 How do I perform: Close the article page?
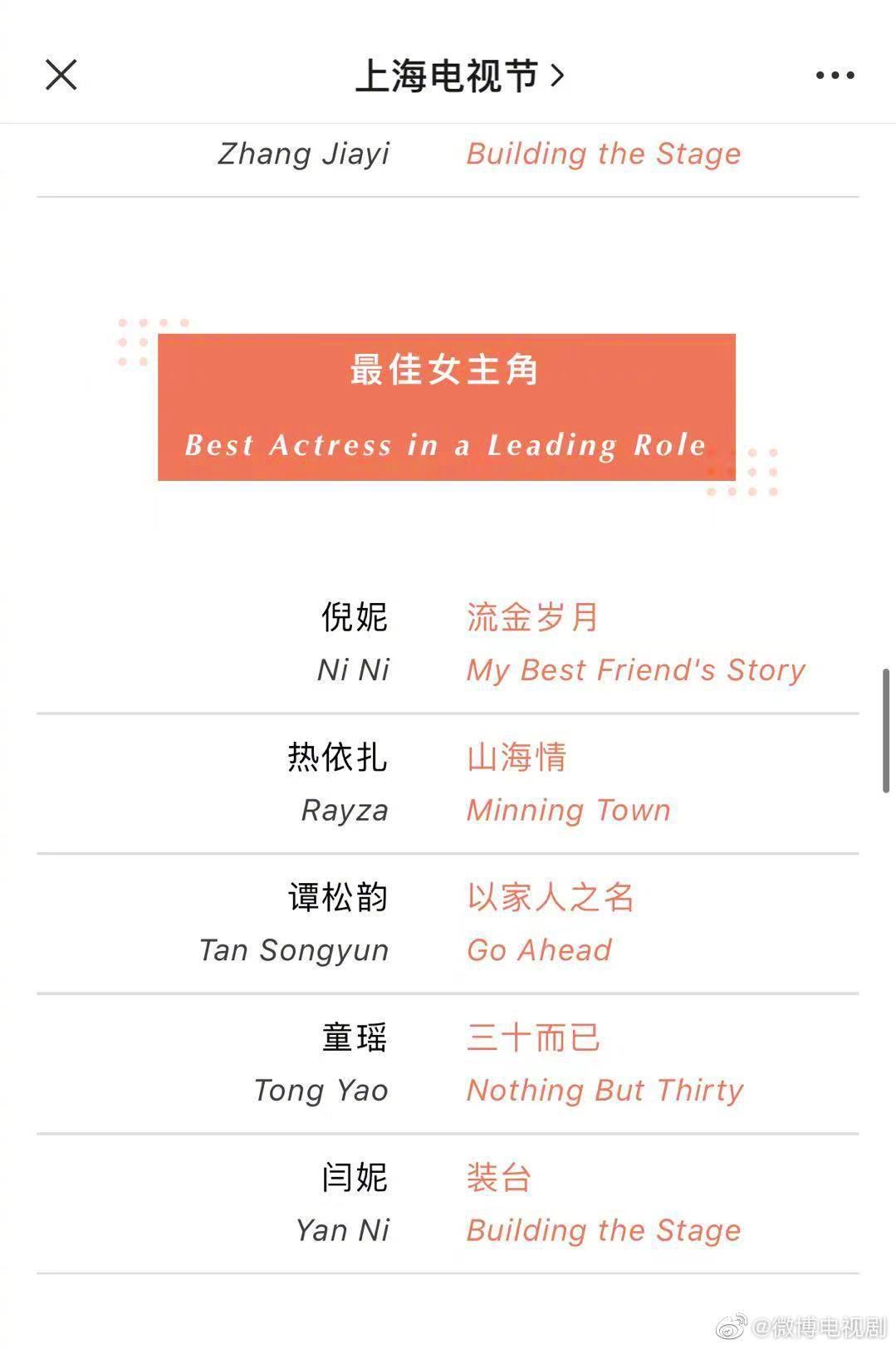point(61,75)
